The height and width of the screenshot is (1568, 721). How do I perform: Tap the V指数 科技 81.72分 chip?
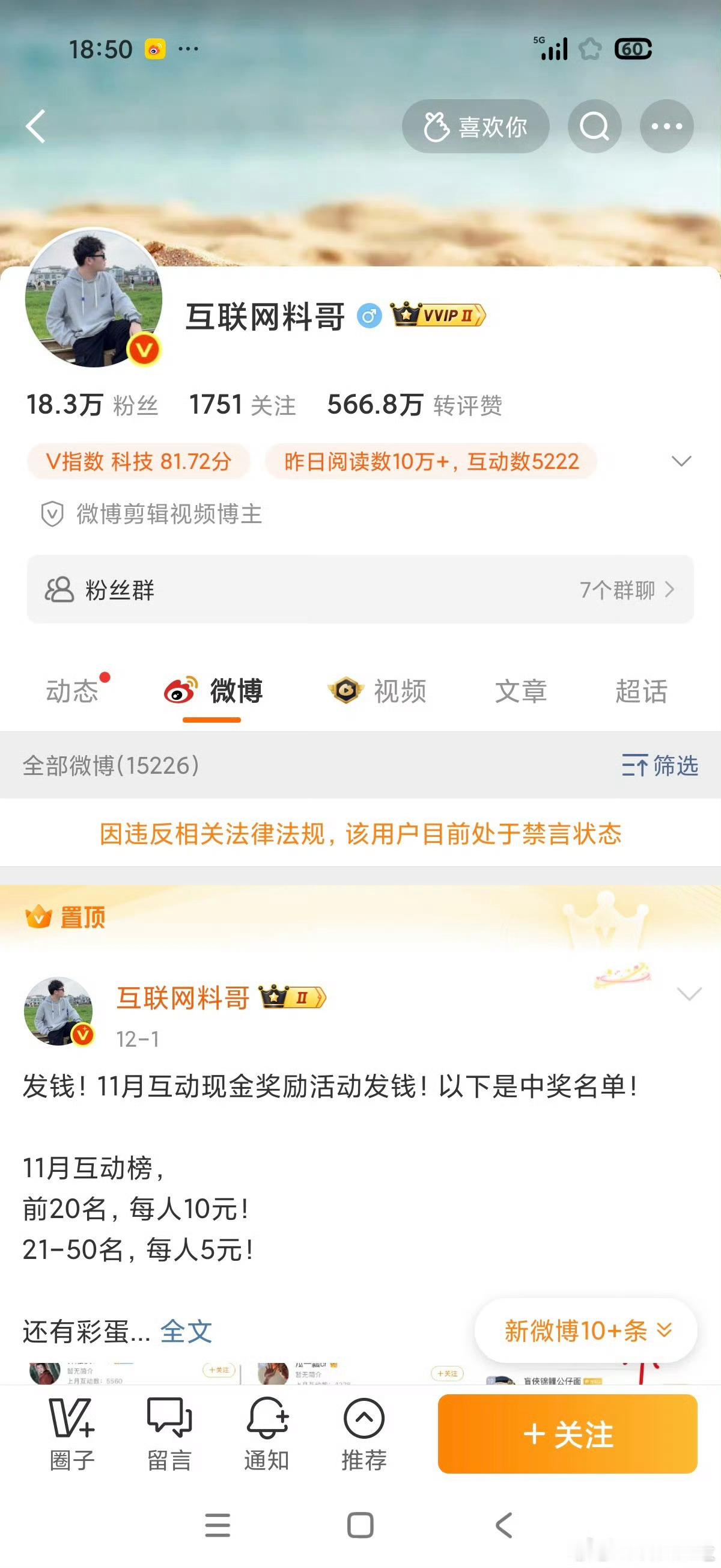point(139,462)
